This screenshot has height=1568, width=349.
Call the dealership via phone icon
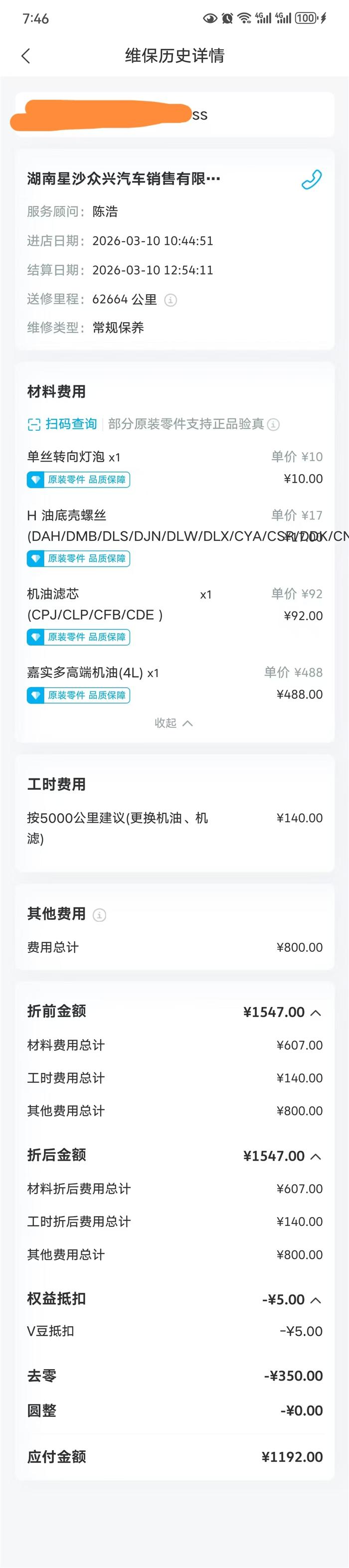(x=311, y=179)
